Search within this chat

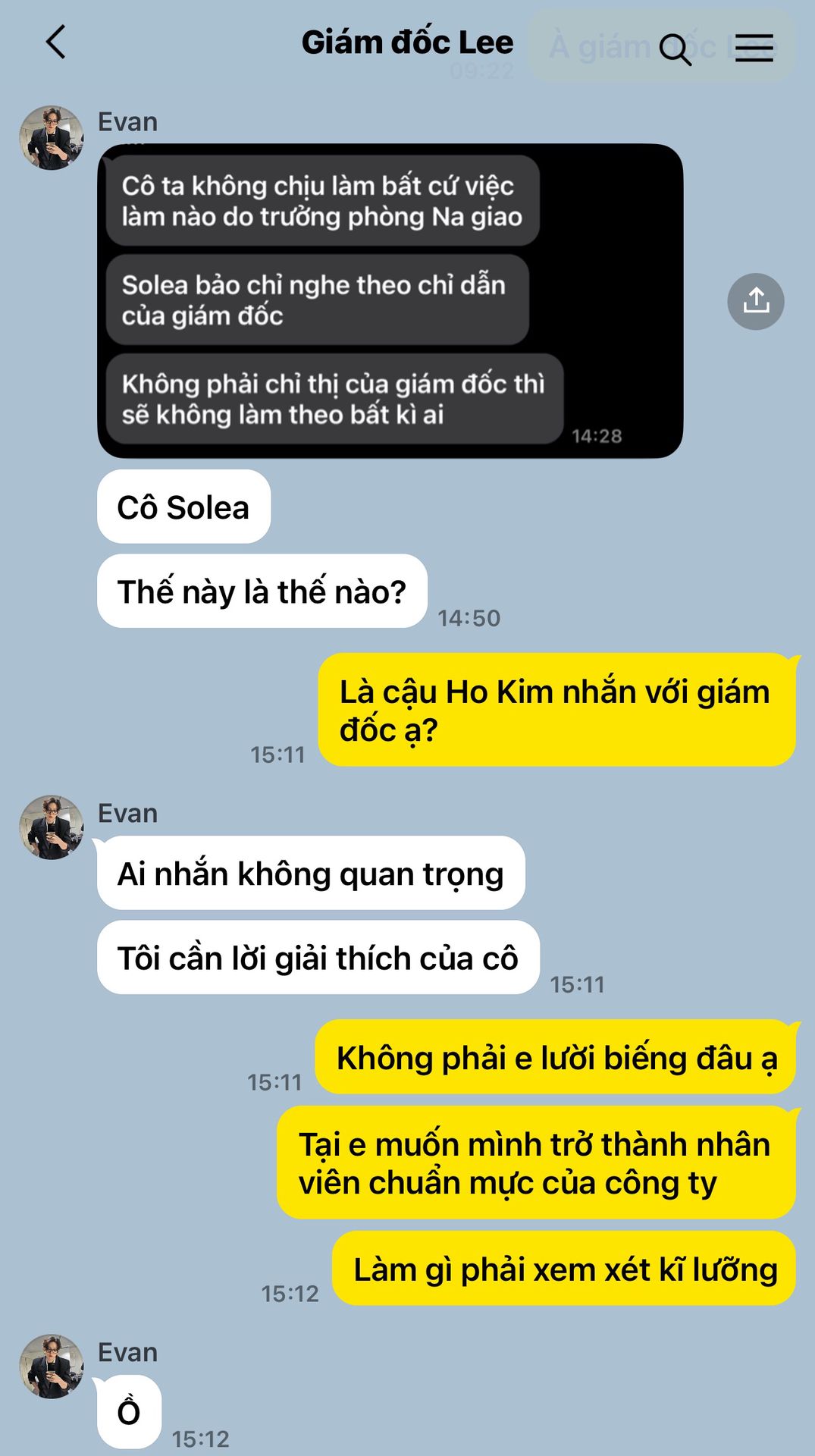(x=675, y=49)
